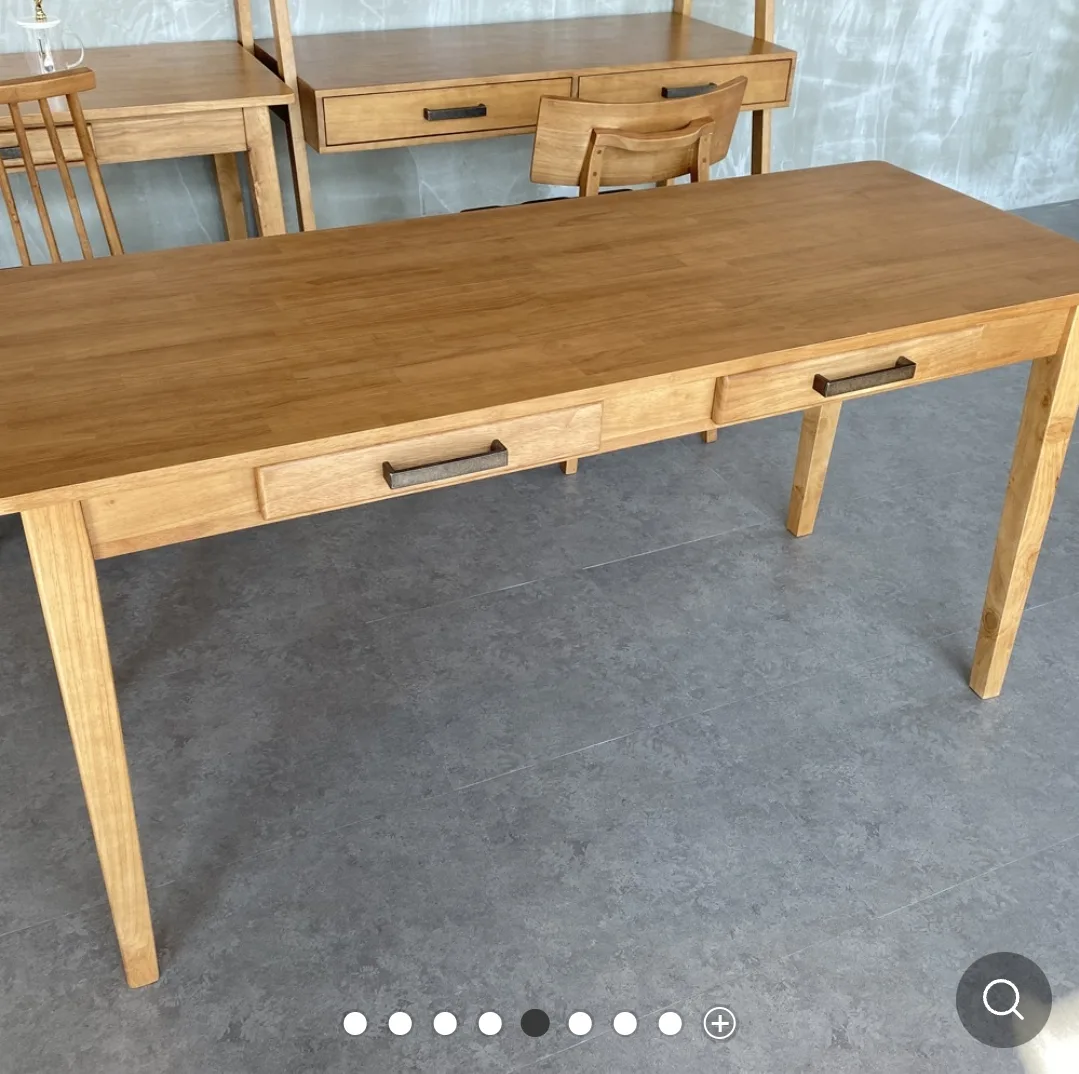Open the magnifier to zoom the product photo
This screenshot has height=1074, width=1079.
click(1003, 999)
